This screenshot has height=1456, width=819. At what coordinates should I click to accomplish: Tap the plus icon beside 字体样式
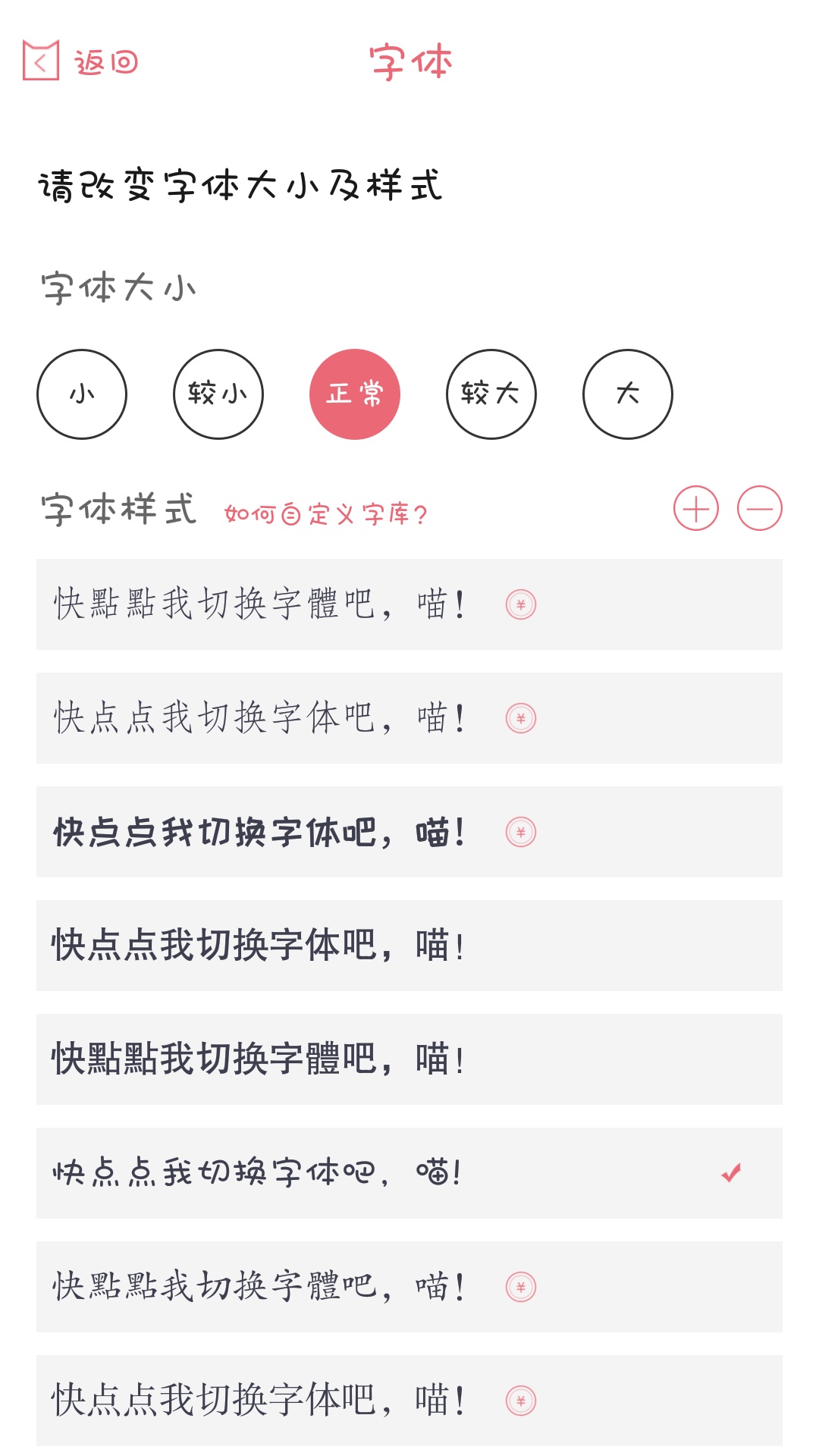pyautogui.click(x=696, y=508)
